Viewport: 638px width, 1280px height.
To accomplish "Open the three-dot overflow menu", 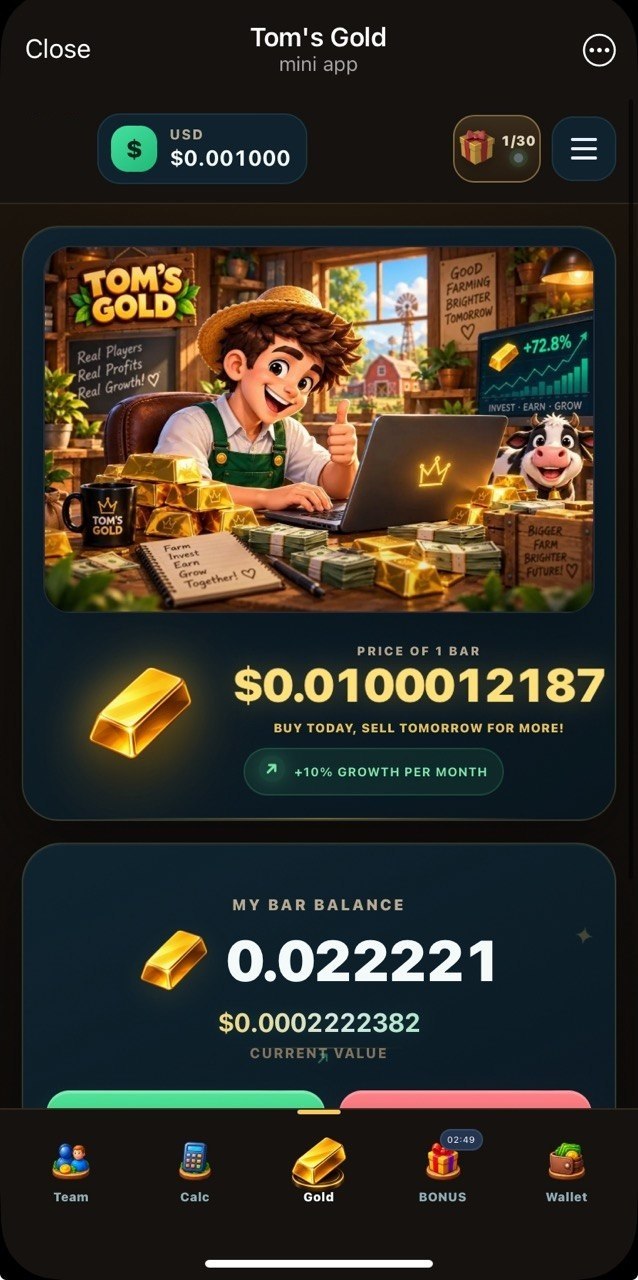I will pos(599,50).
